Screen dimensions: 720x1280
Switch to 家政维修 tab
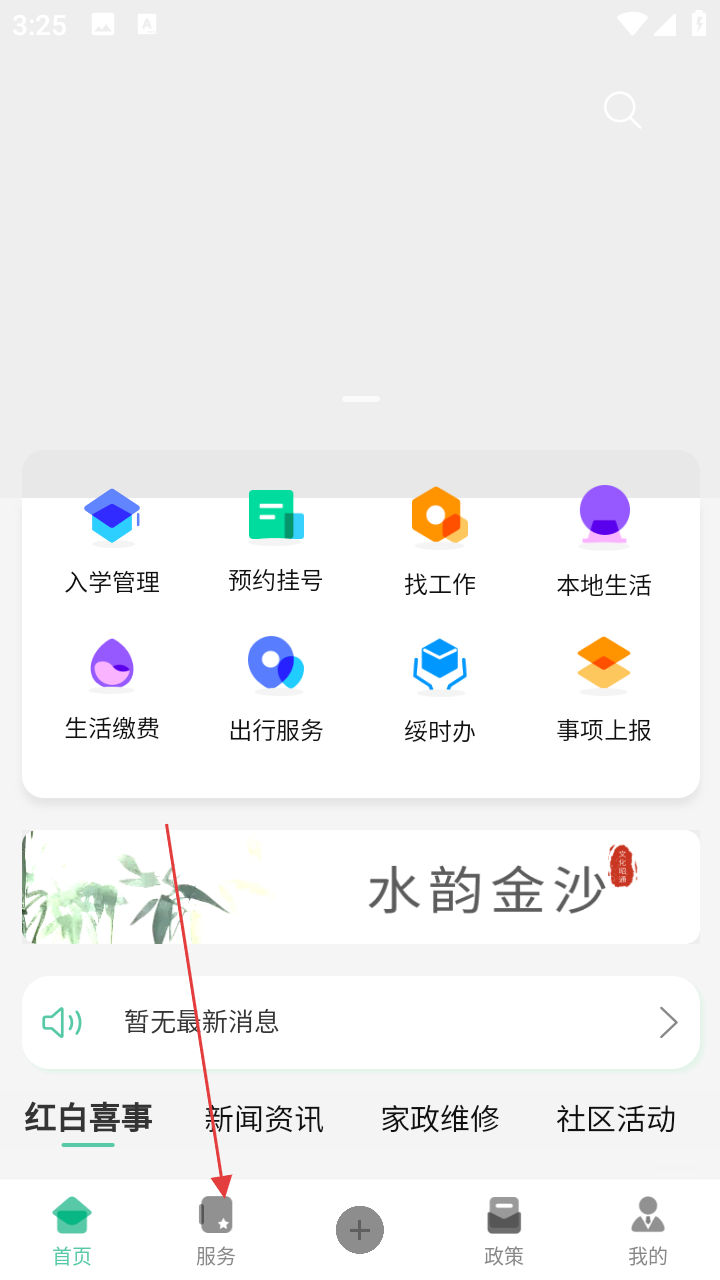click(x=440, y=1118)
